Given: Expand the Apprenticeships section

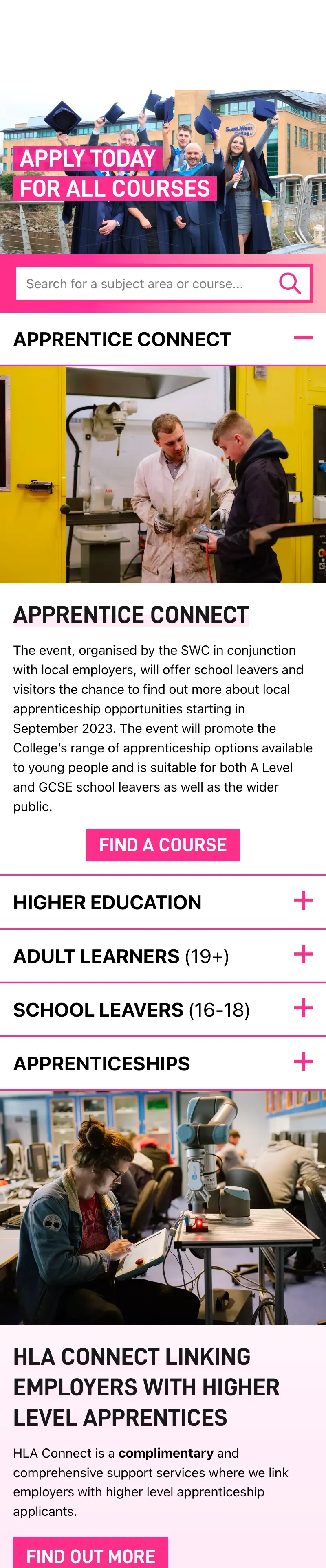Looking at the screenshot, I should pos(303,1062).
